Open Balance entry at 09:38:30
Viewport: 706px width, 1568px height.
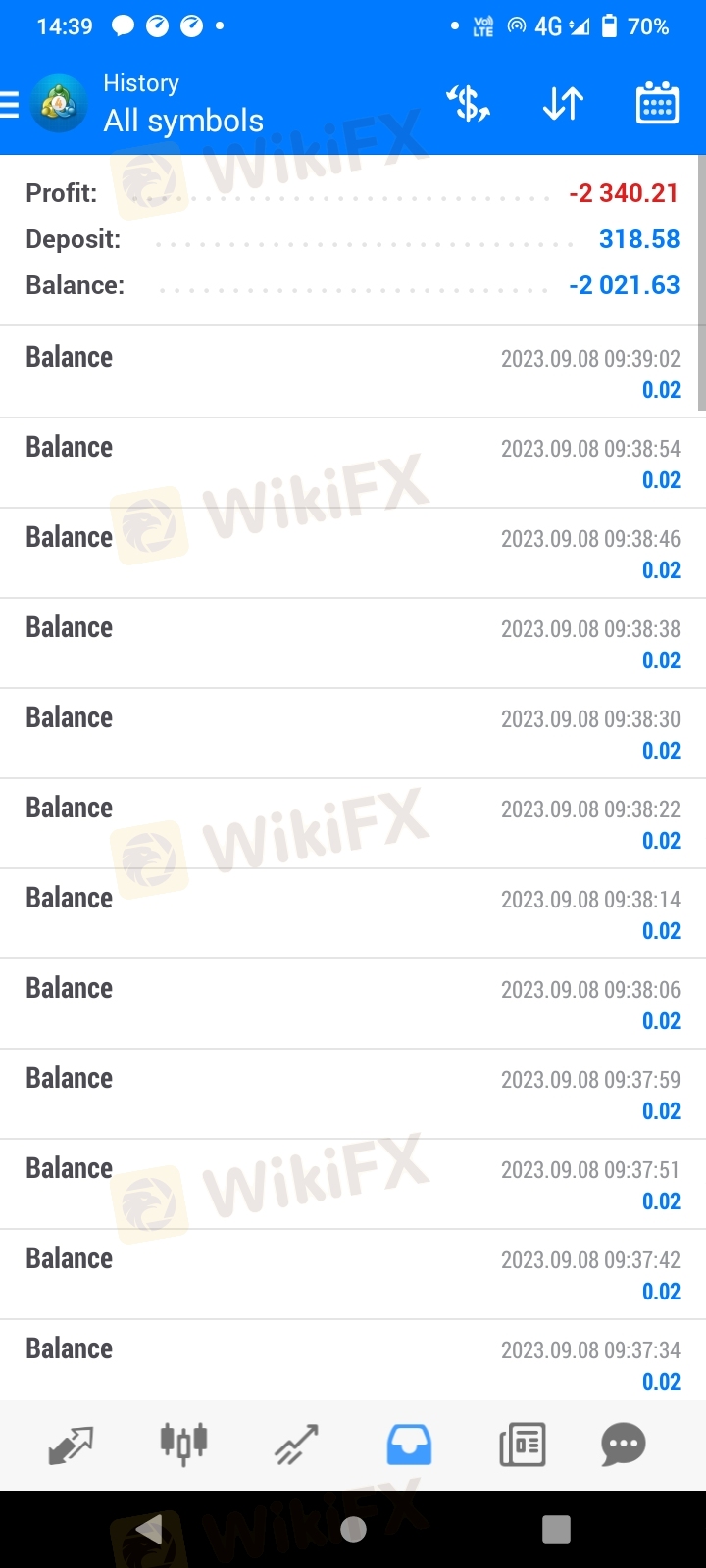353,733
